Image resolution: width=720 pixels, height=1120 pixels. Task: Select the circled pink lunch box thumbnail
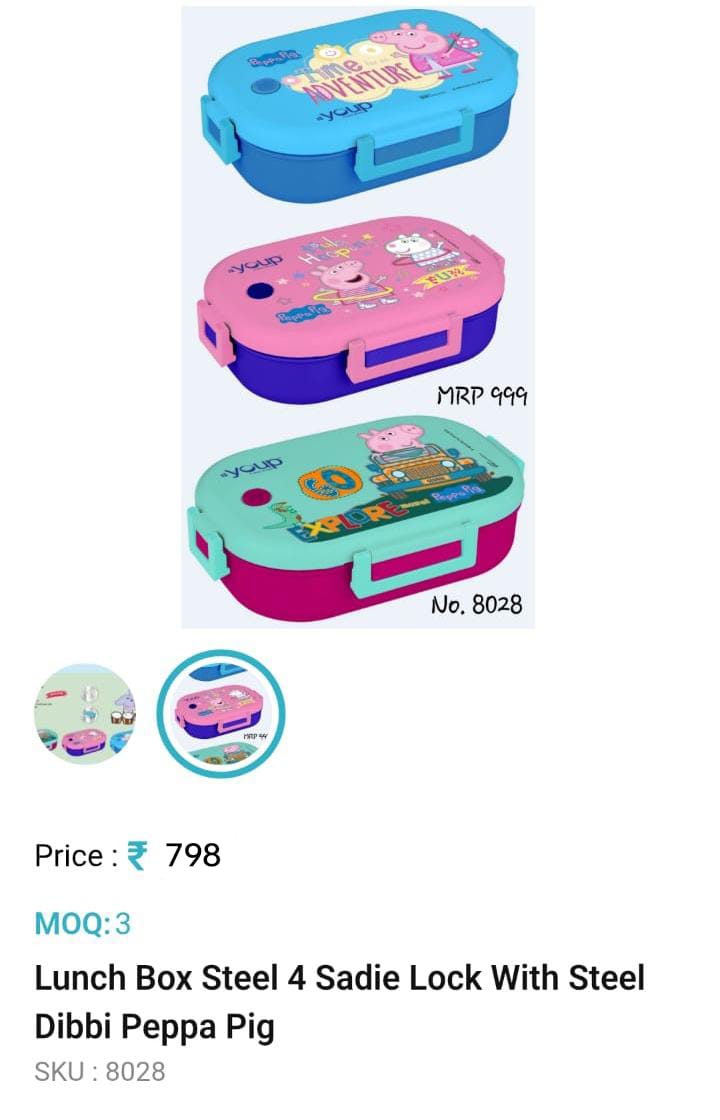219,716
